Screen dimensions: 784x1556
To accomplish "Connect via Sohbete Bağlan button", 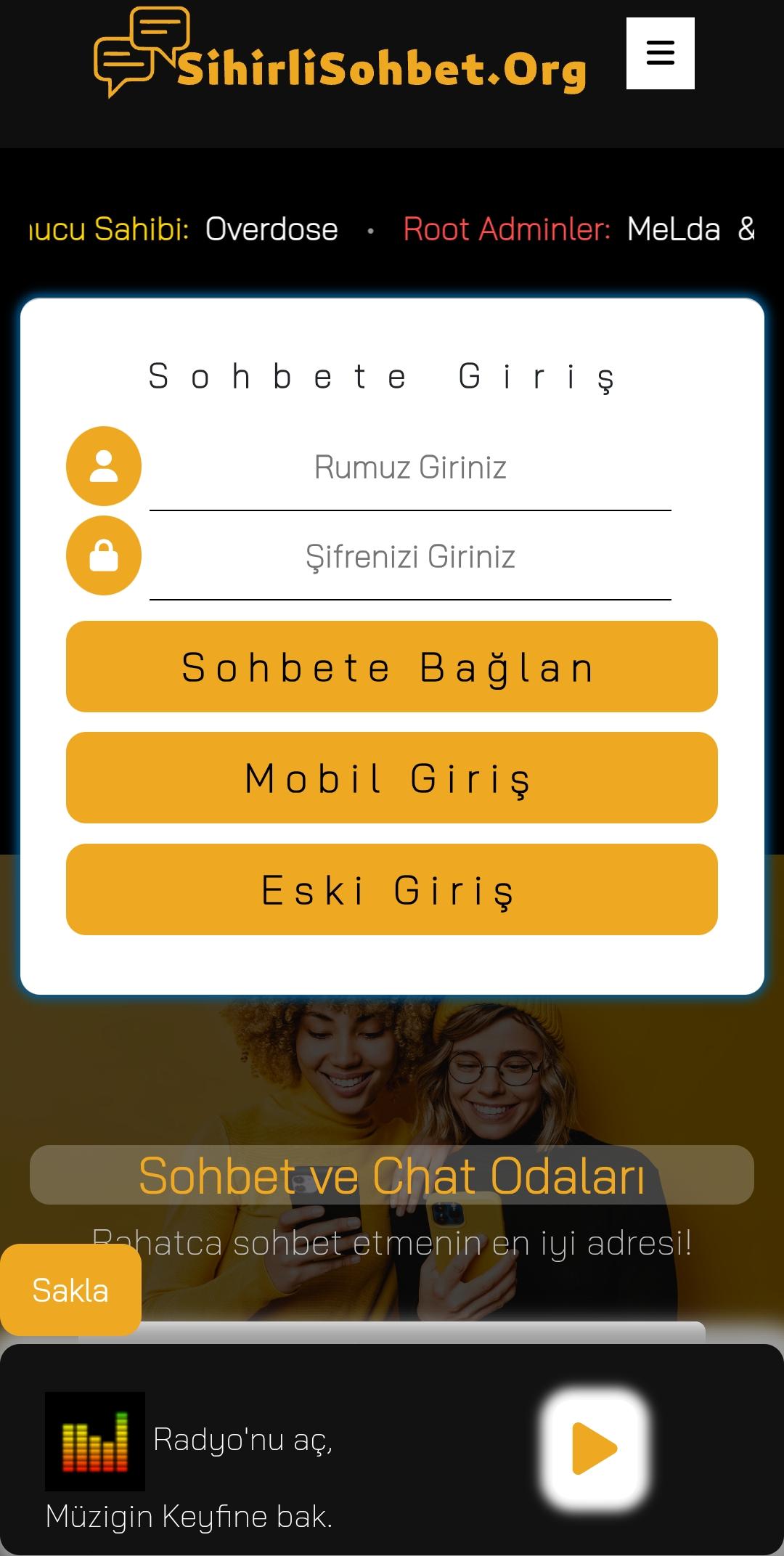I will coord(392,667).
